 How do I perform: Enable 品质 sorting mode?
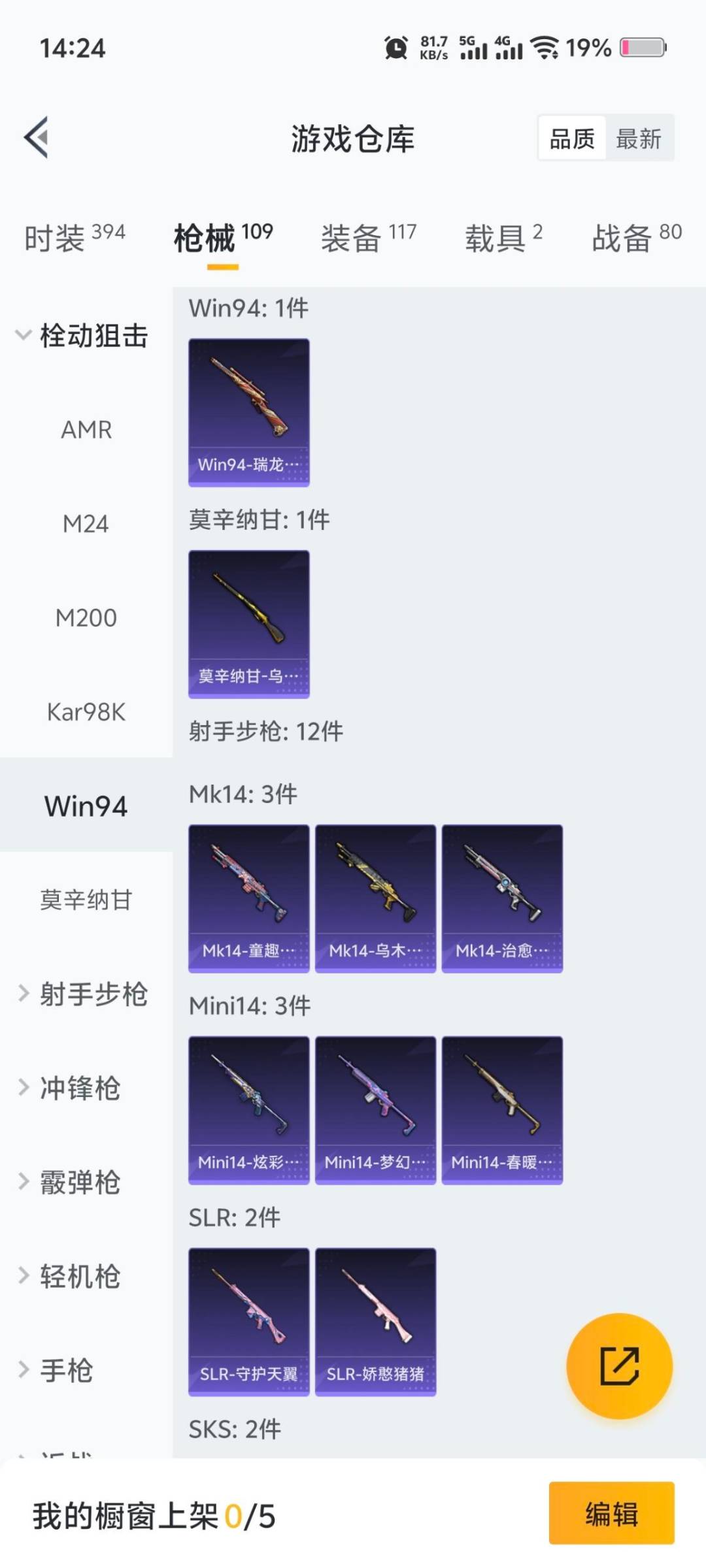coord(571,139)
